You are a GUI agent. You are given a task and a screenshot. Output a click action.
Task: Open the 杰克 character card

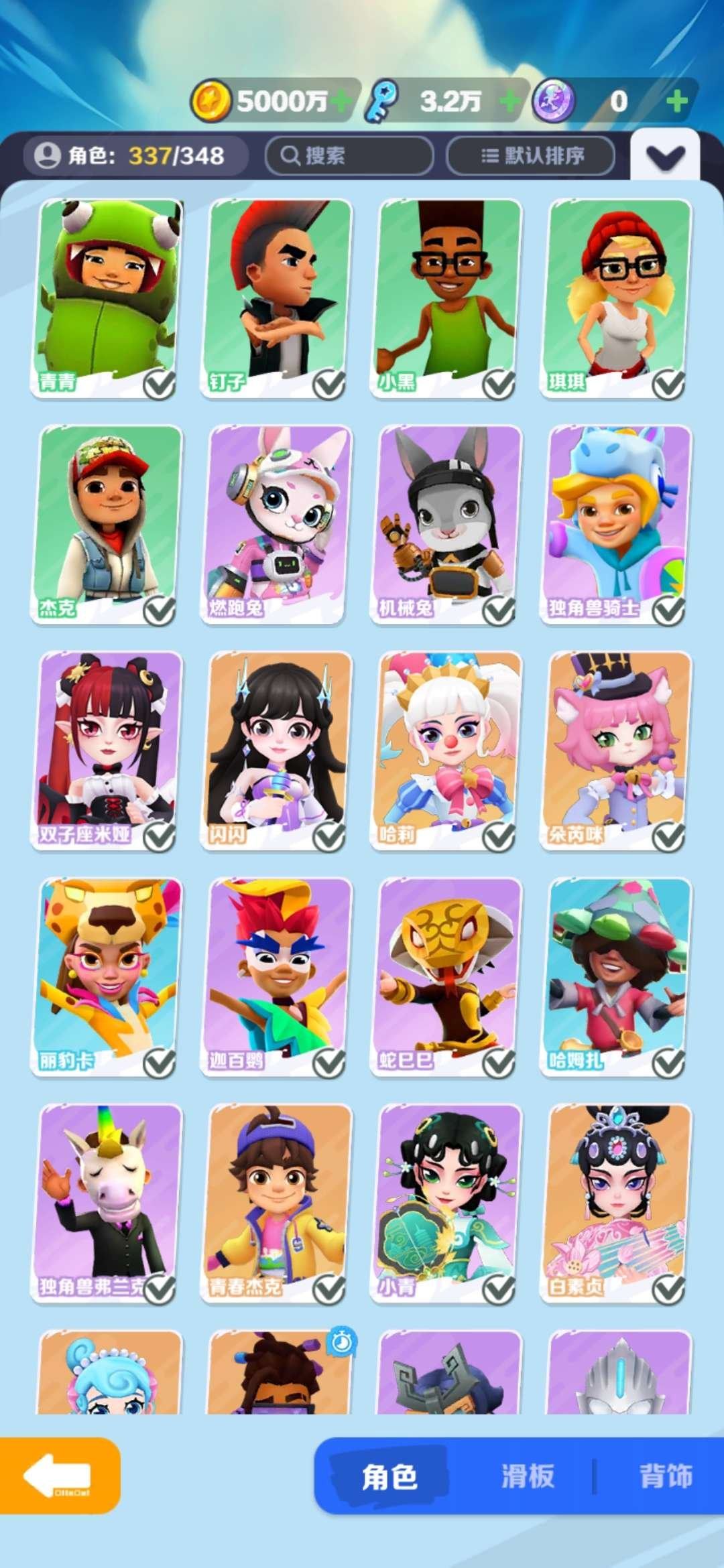coord(107,524)
